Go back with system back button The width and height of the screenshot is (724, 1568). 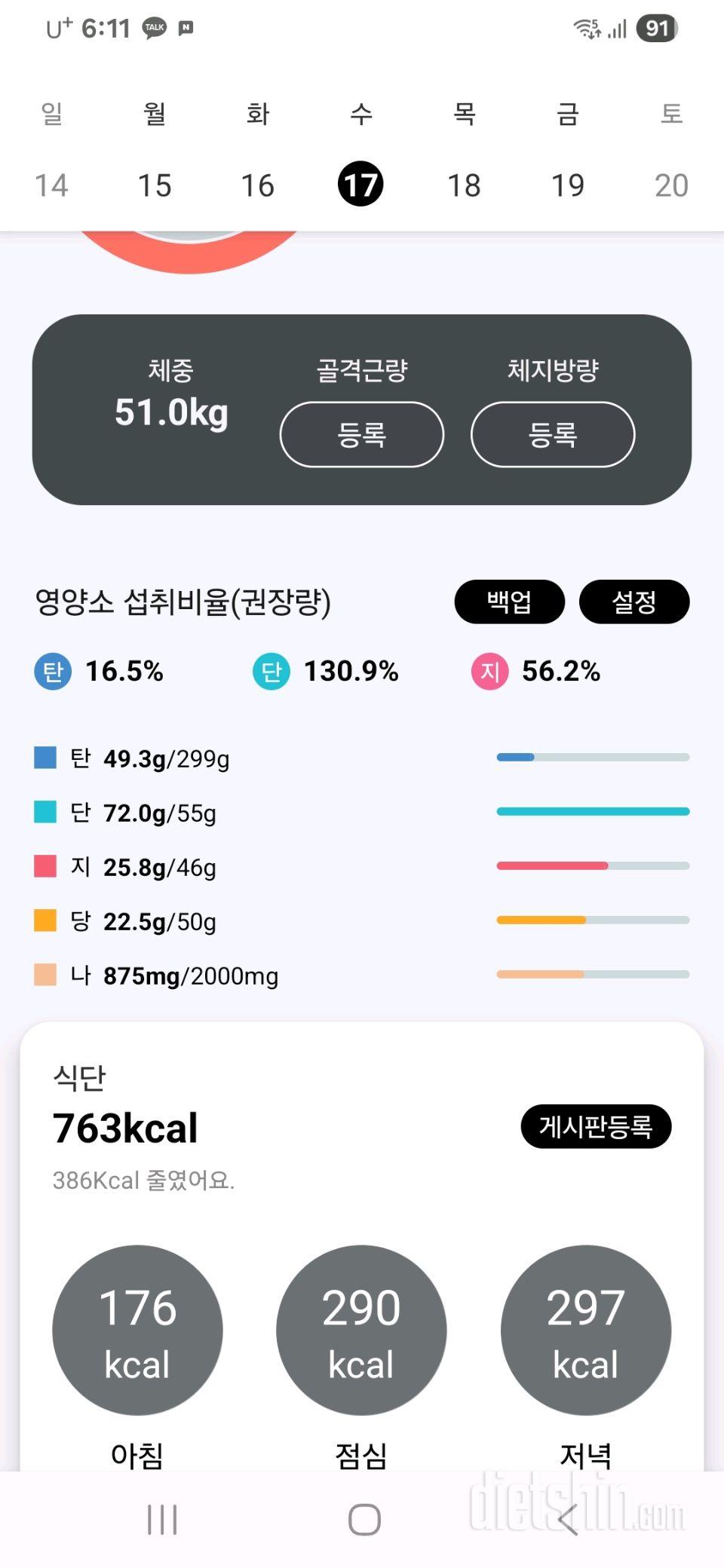[569, 1519]
